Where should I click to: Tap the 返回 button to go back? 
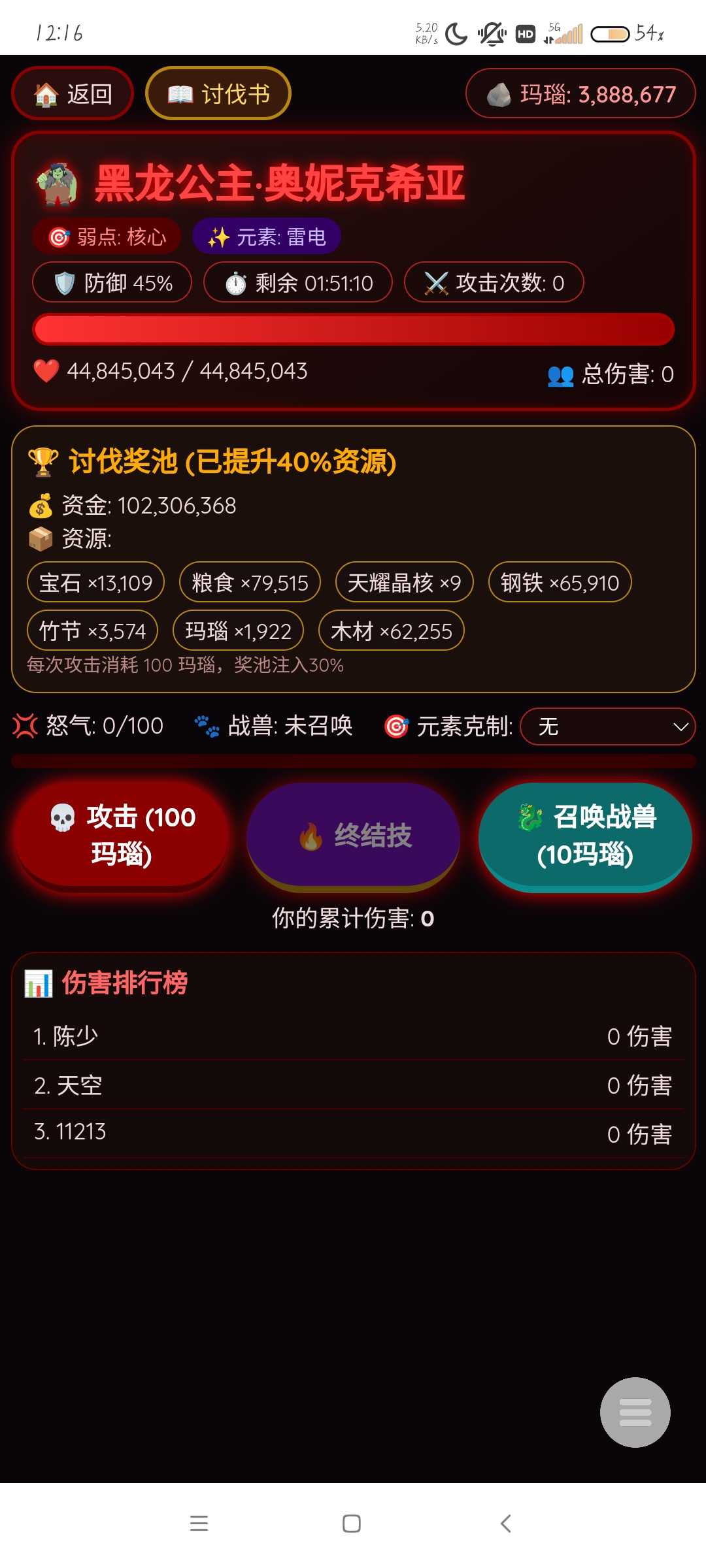(x=73, y=94)
